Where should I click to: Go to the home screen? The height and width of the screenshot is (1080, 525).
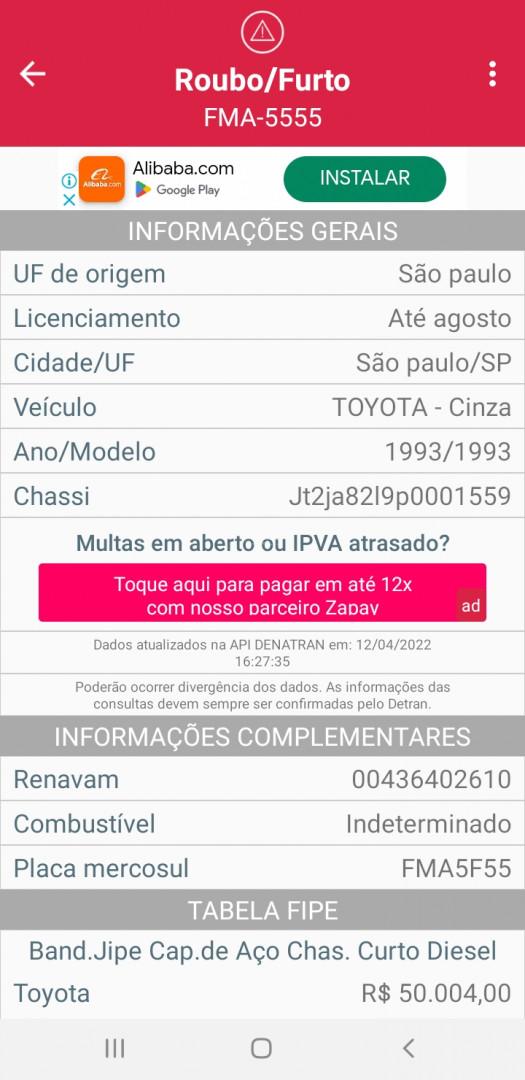click(261, 1048)
